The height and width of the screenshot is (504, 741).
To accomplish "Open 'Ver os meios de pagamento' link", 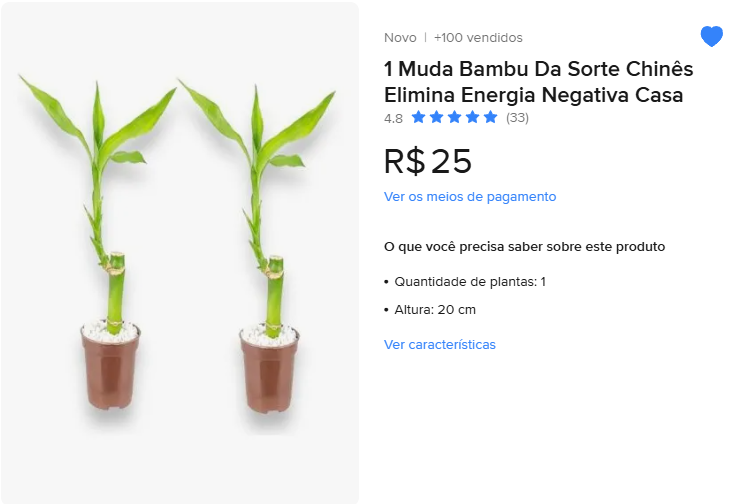I will pos(470,197).
